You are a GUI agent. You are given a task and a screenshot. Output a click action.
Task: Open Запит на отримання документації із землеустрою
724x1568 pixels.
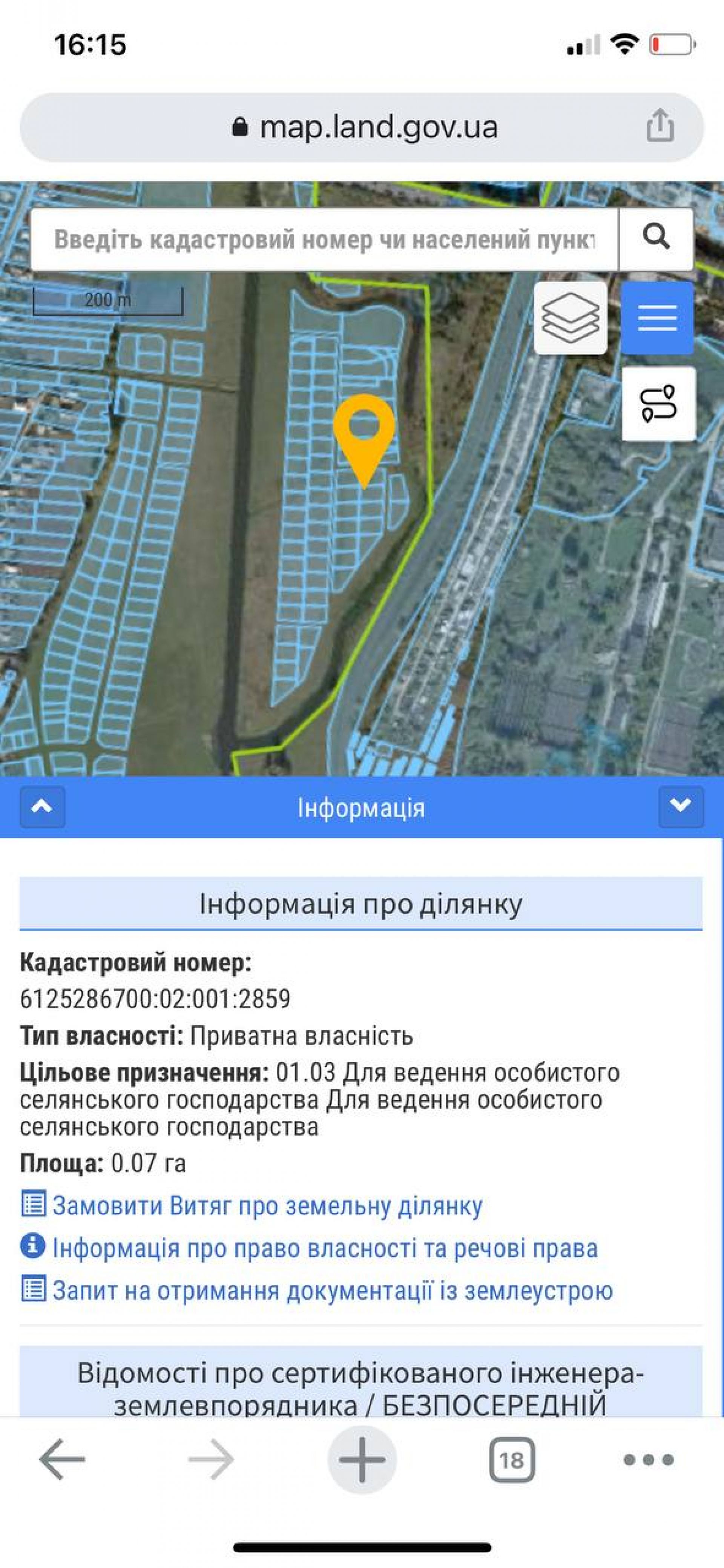click(x=332, y=1290)
